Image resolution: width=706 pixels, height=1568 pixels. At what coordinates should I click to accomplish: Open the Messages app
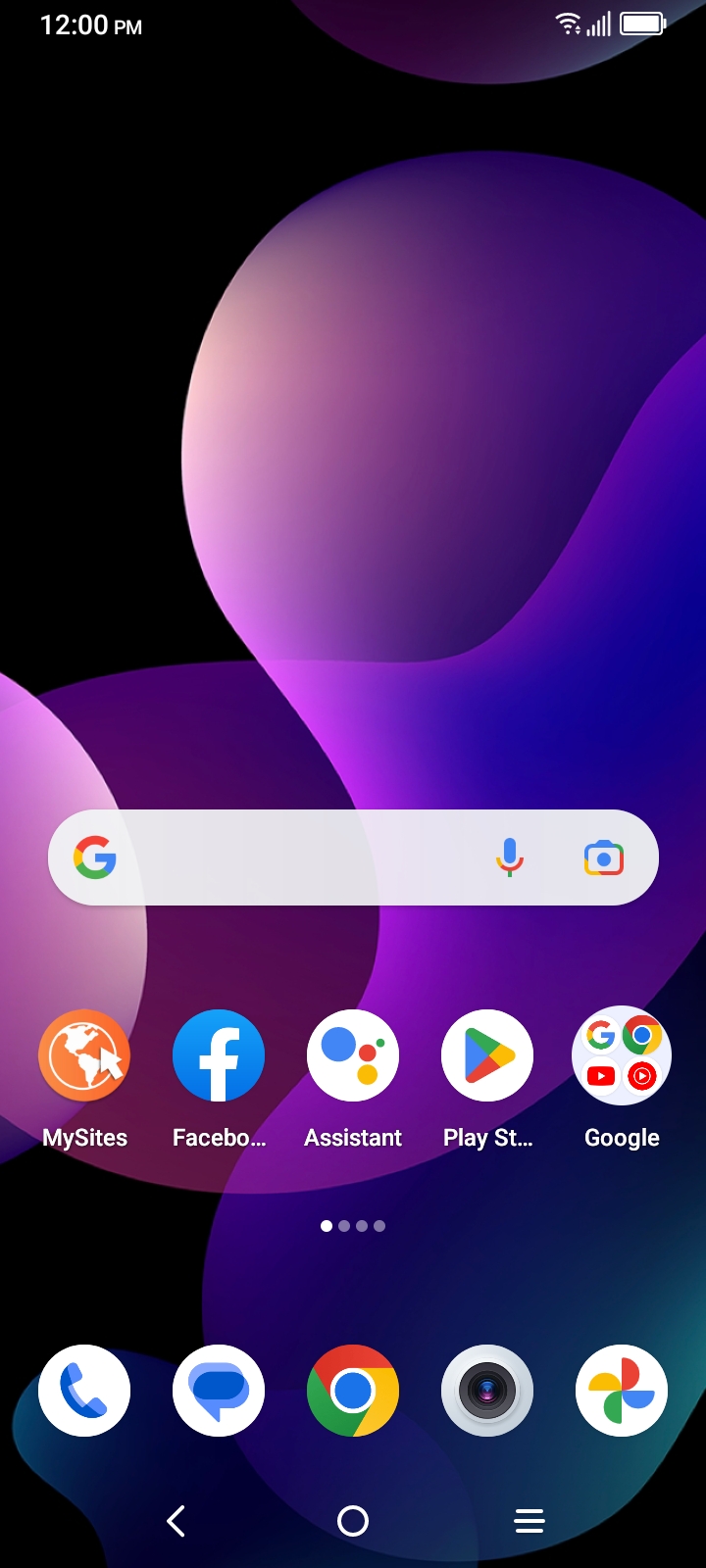click(219, 1391)
